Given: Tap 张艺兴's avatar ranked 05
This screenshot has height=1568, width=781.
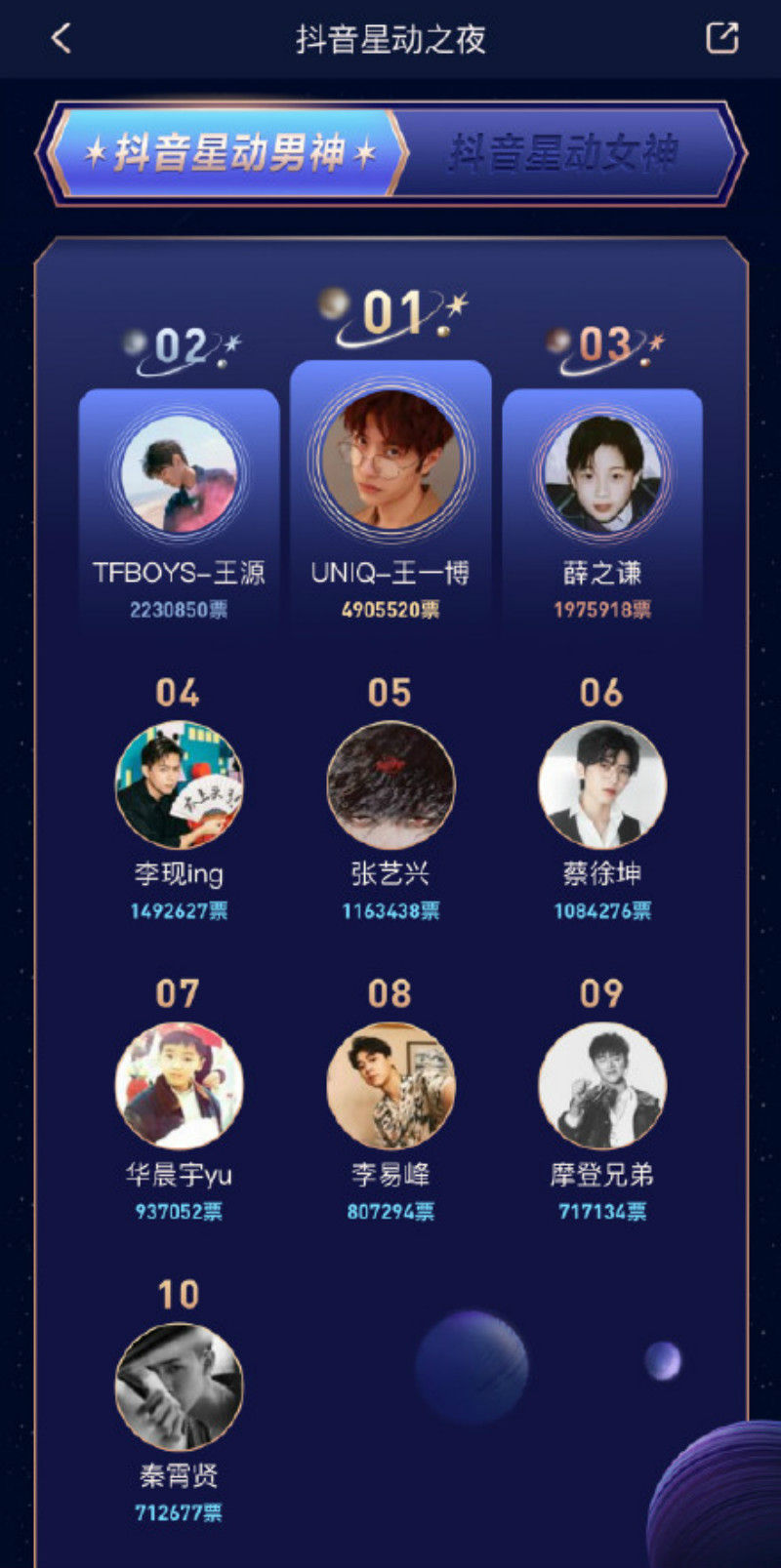Looking at the screenshot, I should (390, 785).
